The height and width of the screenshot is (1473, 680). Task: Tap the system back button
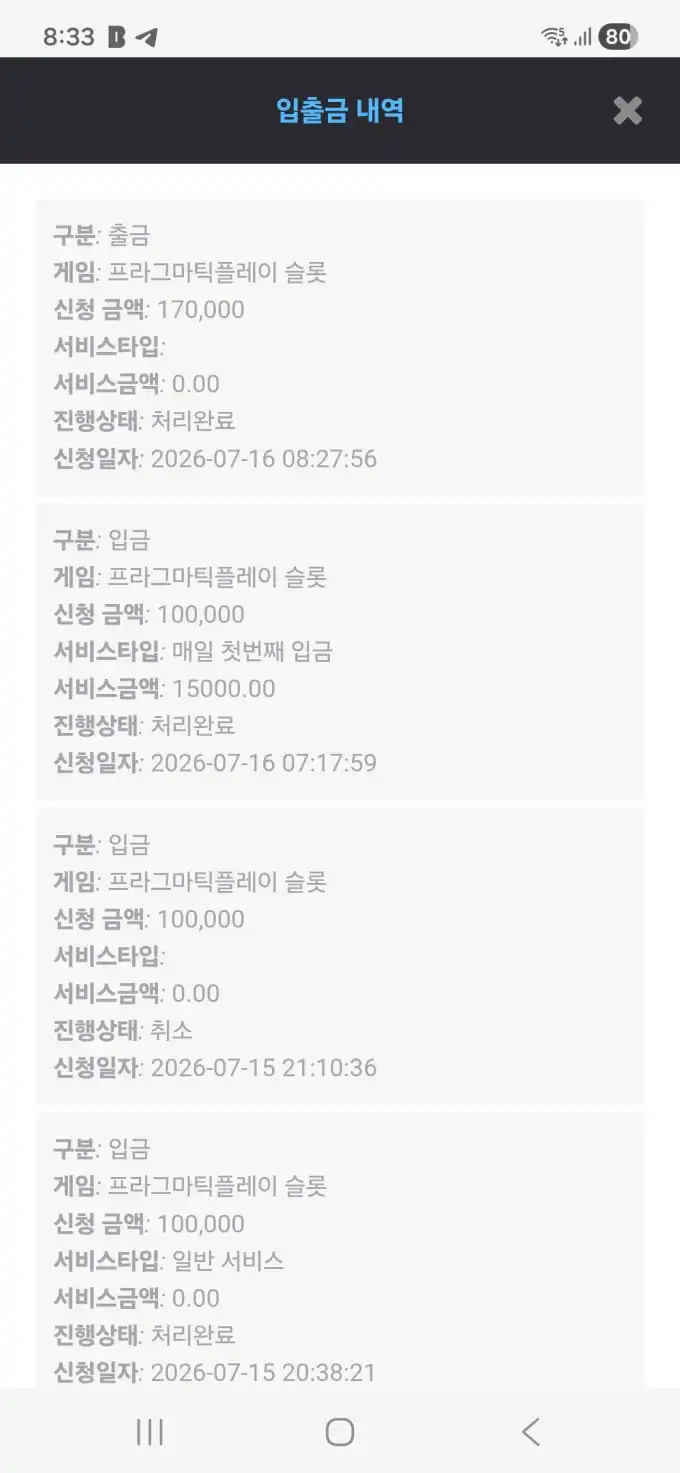point(531,1432)
